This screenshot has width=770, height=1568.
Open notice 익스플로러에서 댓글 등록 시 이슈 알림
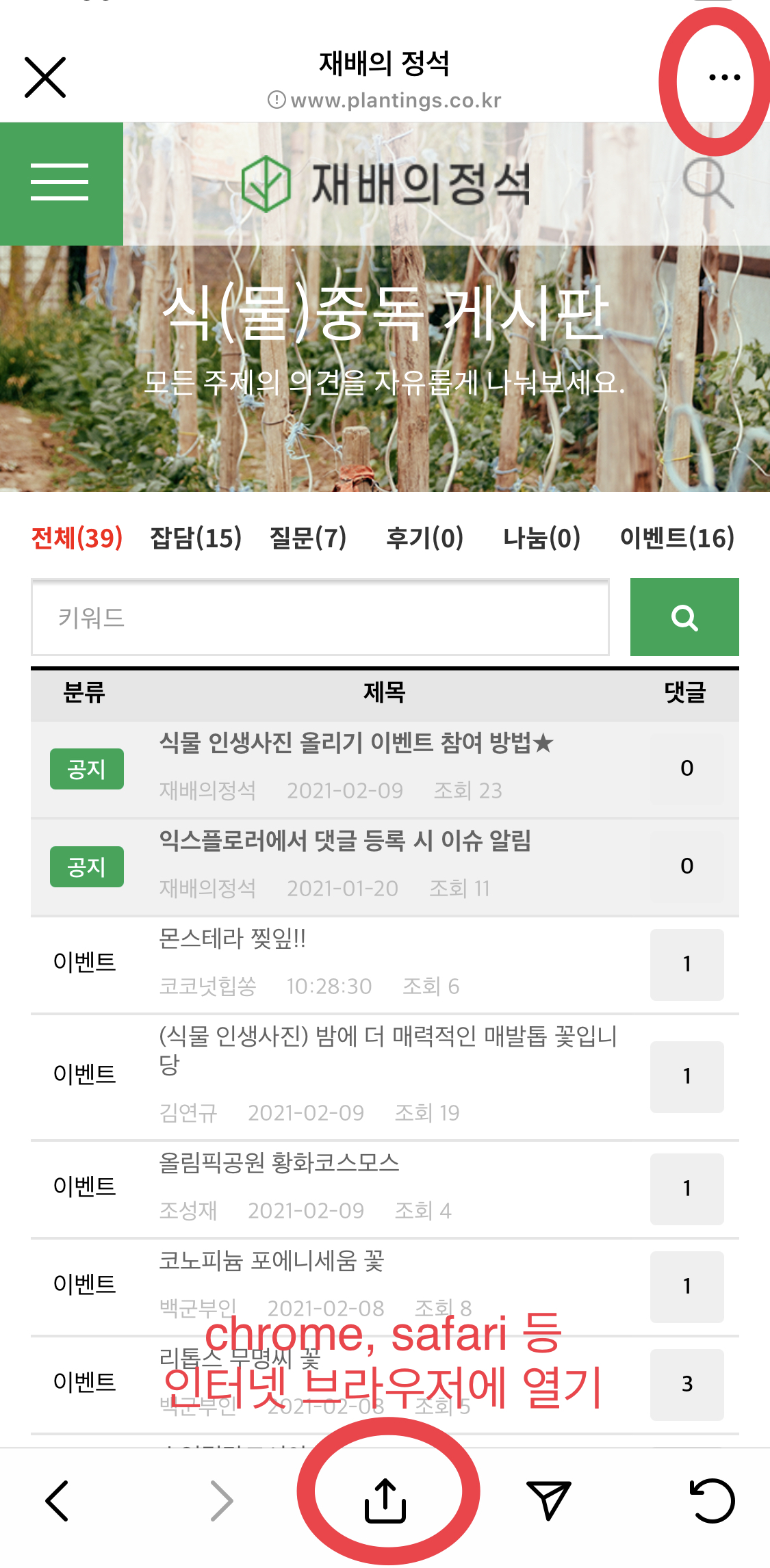coord(345,841)
